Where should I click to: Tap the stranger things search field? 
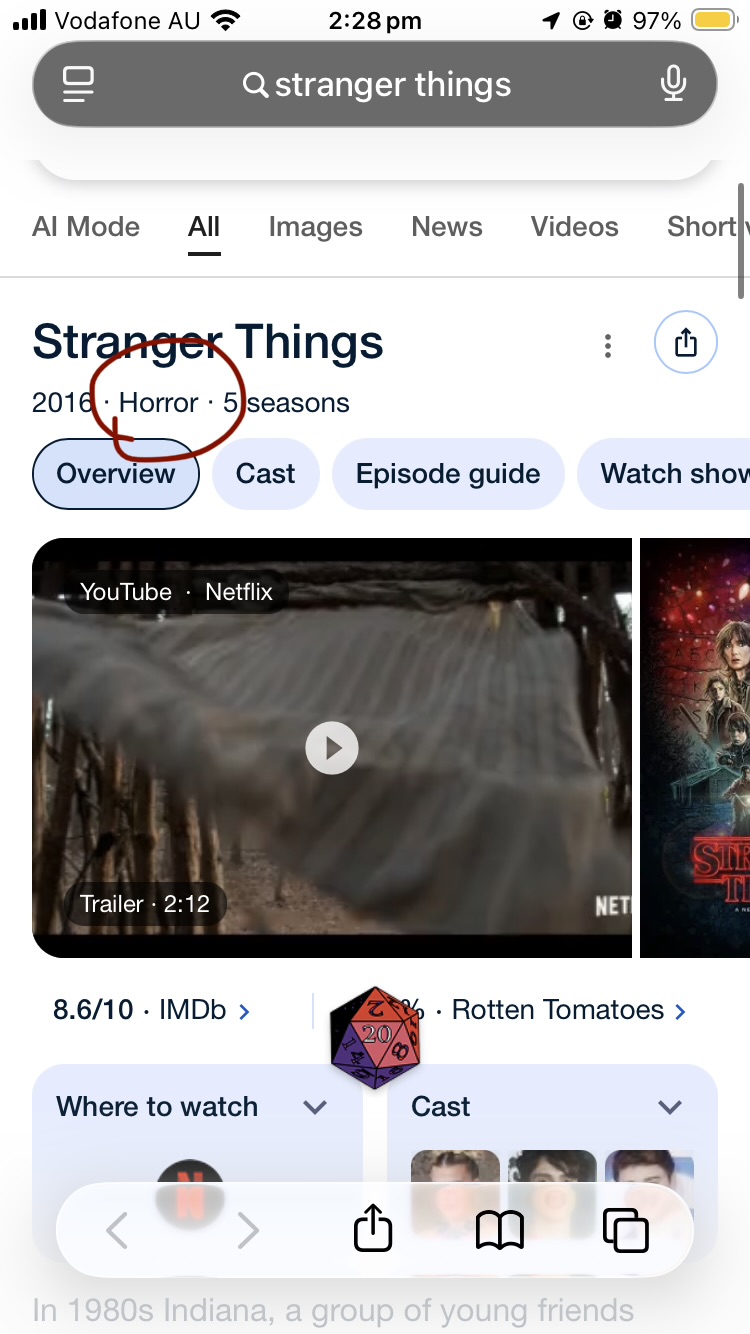(390, 85)
